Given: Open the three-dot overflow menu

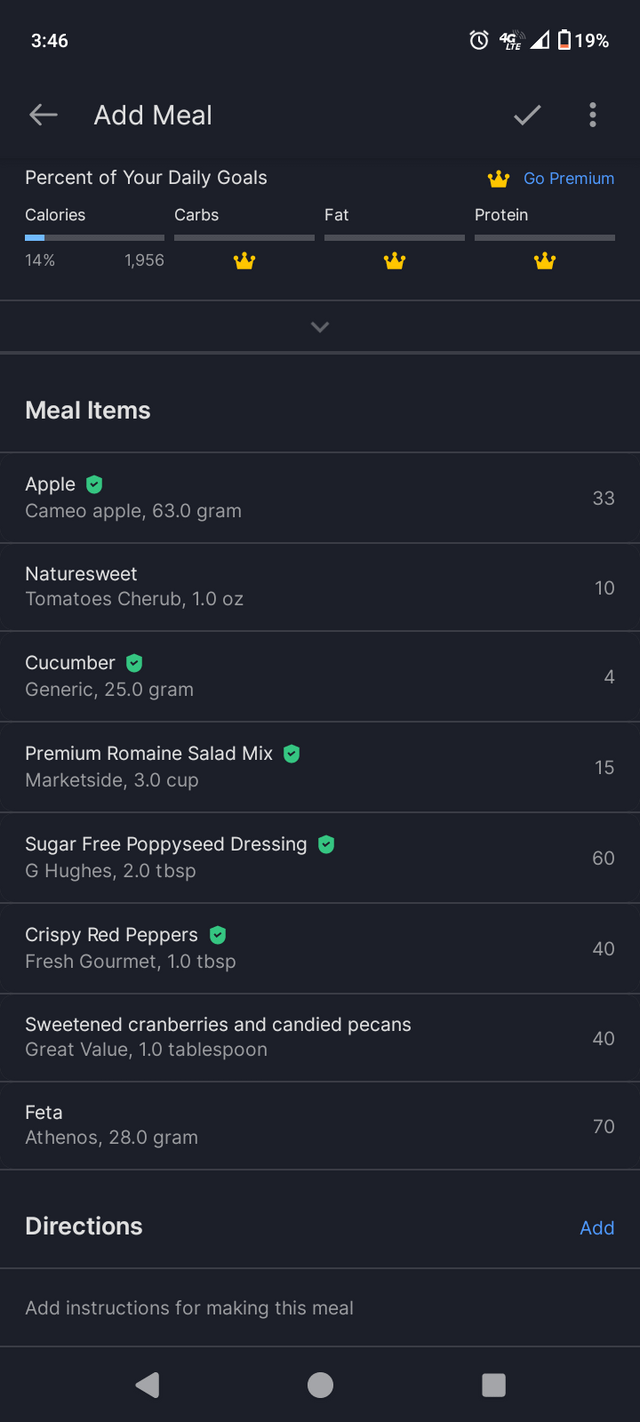Looking at the screenshot, I should click(x=593, y=115).
